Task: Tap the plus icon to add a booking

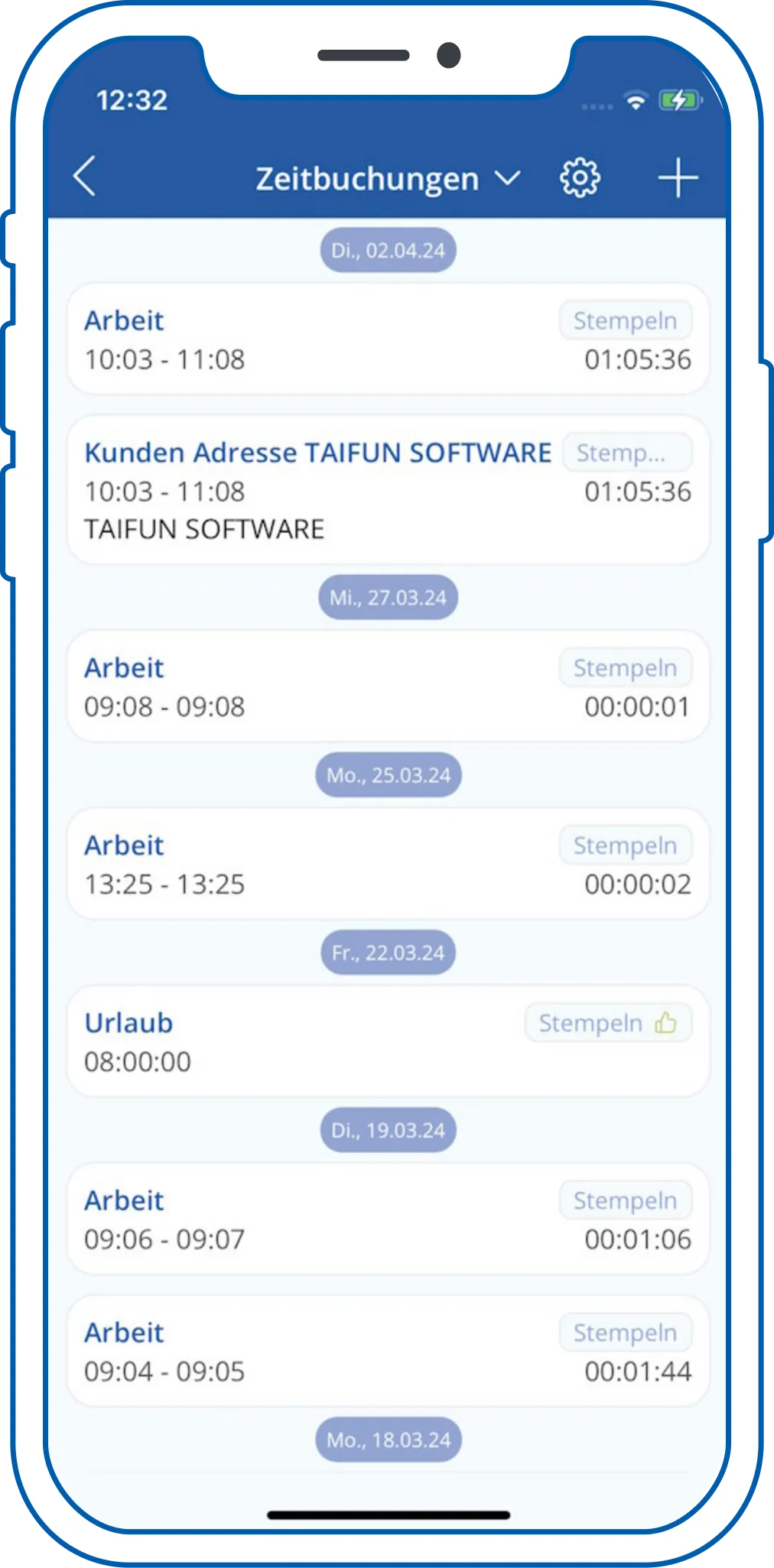Action: click(x=676, y=177)
